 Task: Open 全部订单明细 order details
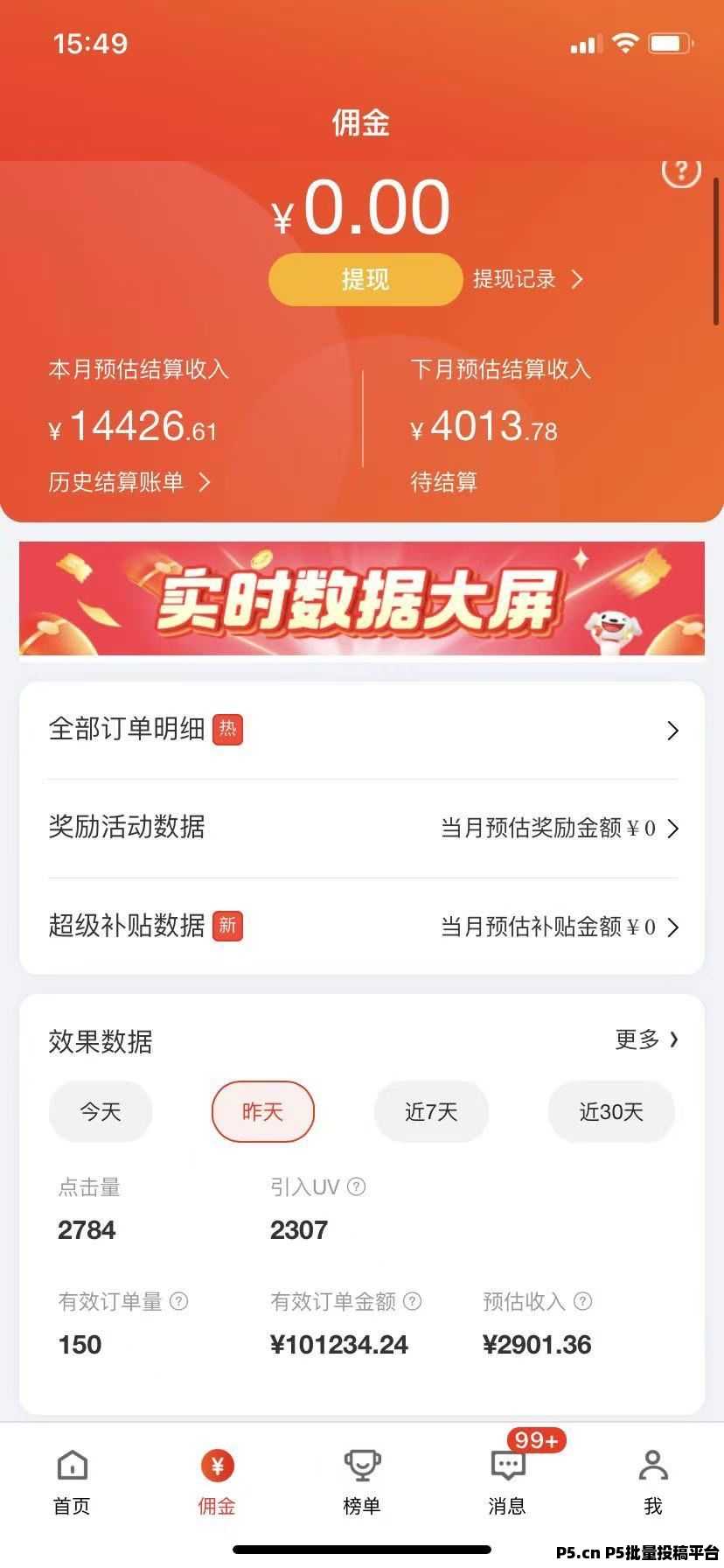point(362,730)
